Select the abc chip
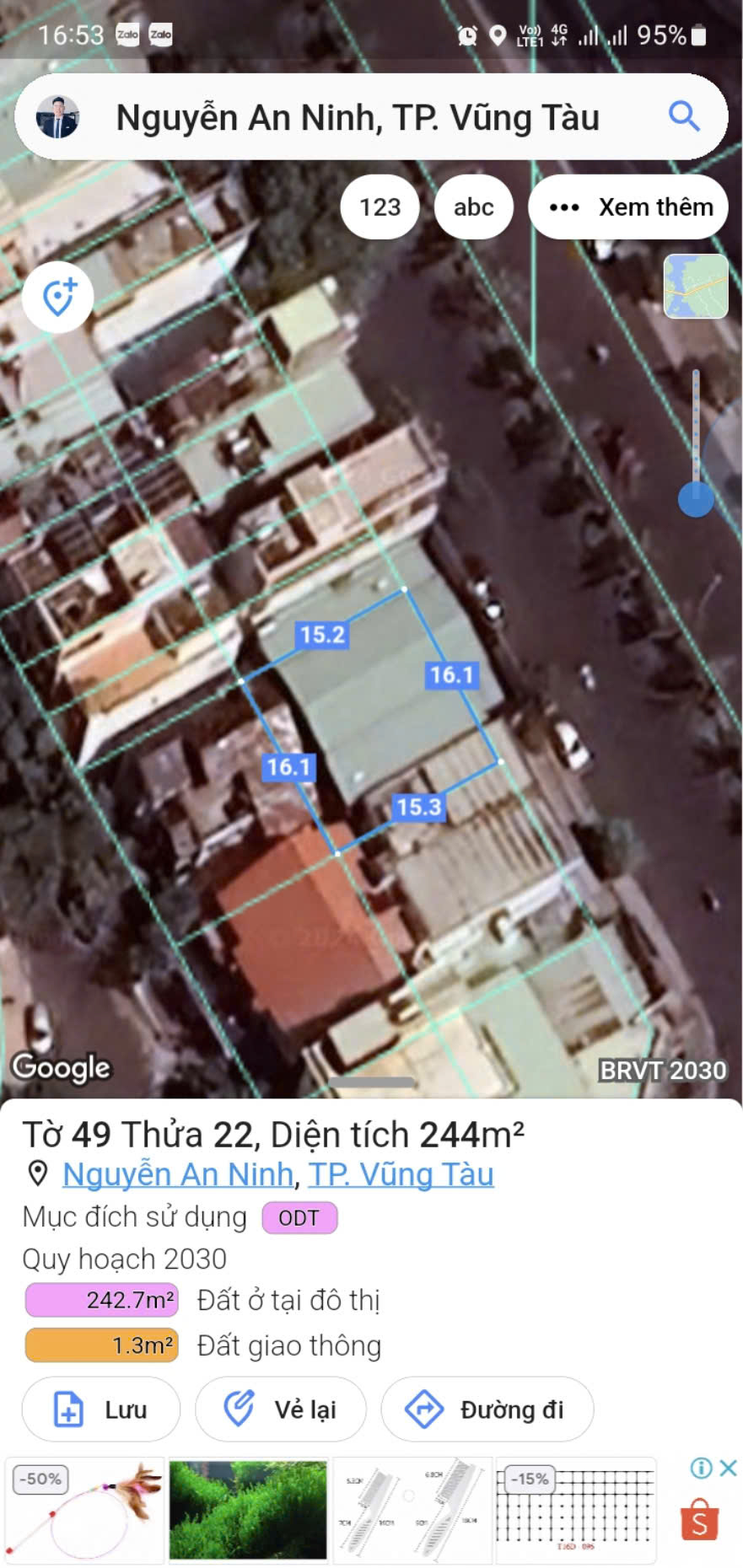The image size is (743, 1568). click(x=473, y=207)
